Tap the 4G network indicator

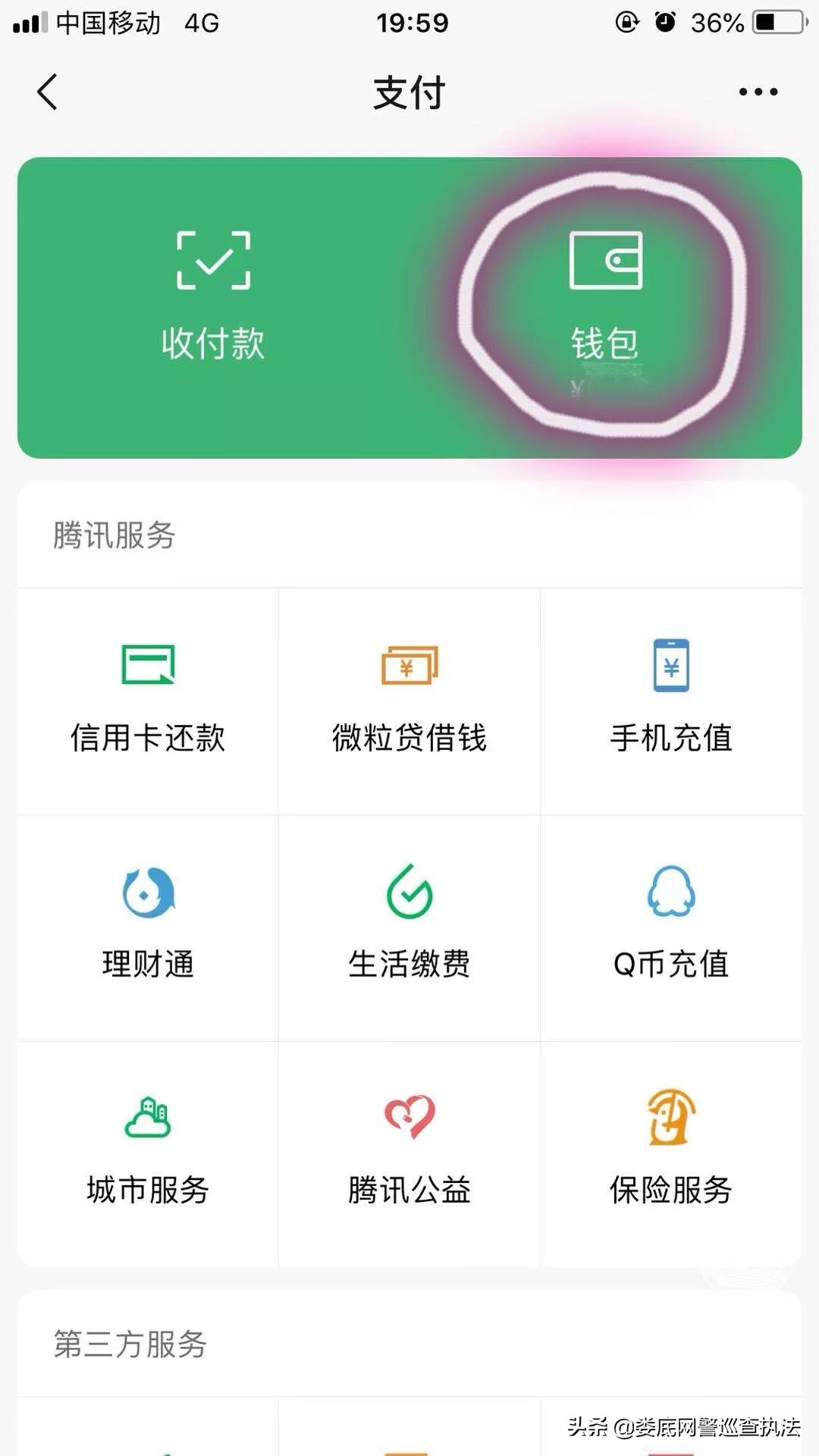coord(199,24)
